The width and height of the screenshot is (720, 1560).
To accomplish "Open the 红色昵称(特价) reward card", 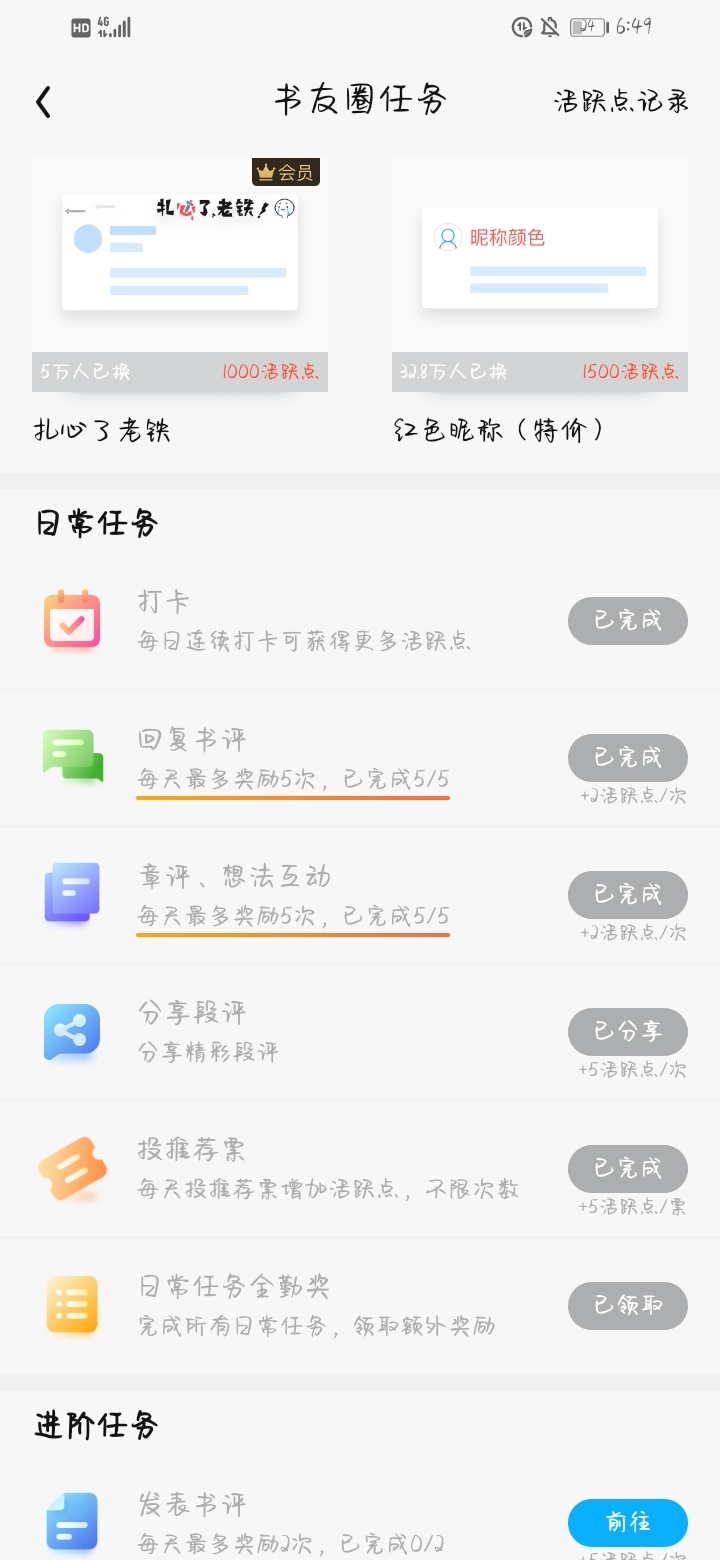I will coord(540,300).
